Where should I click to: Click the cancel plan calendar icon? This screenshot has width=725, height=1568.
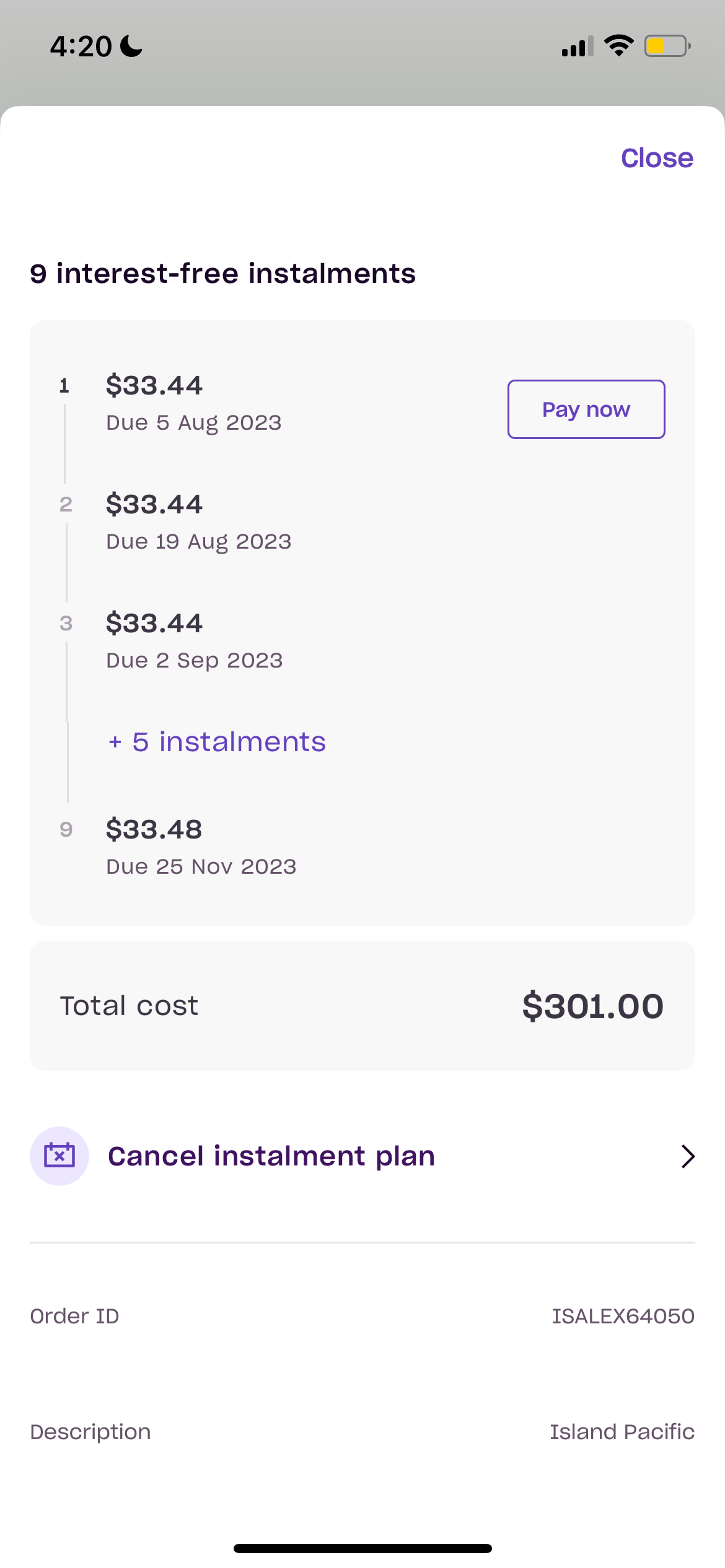pyautogui.click(x=59, y=1156)
